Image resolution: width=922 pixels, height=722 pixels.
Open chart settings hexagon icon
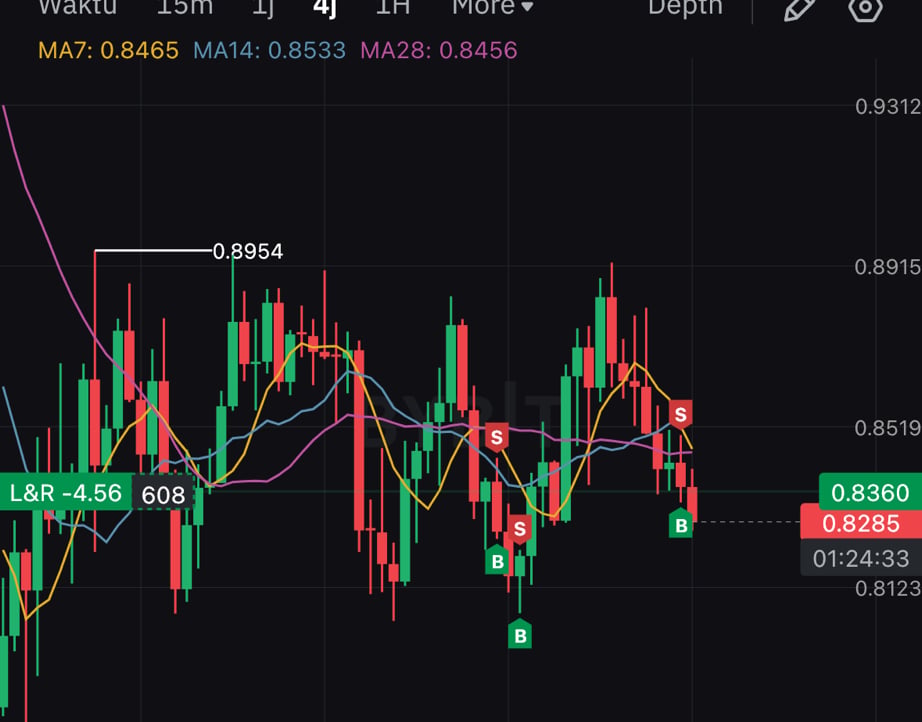click(x=866, y=8)
